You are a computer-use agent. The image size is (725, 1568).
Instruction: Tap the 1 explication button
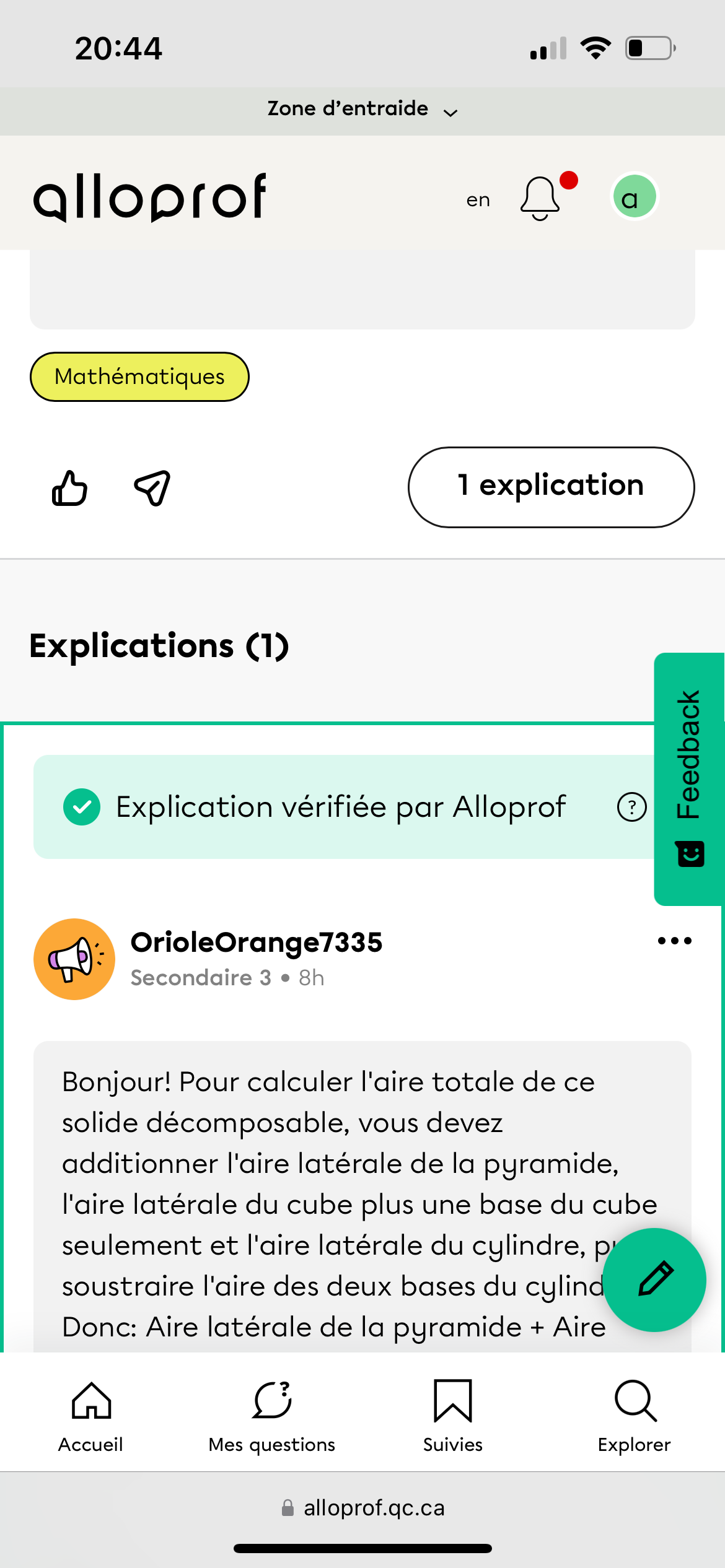[551, 487]
